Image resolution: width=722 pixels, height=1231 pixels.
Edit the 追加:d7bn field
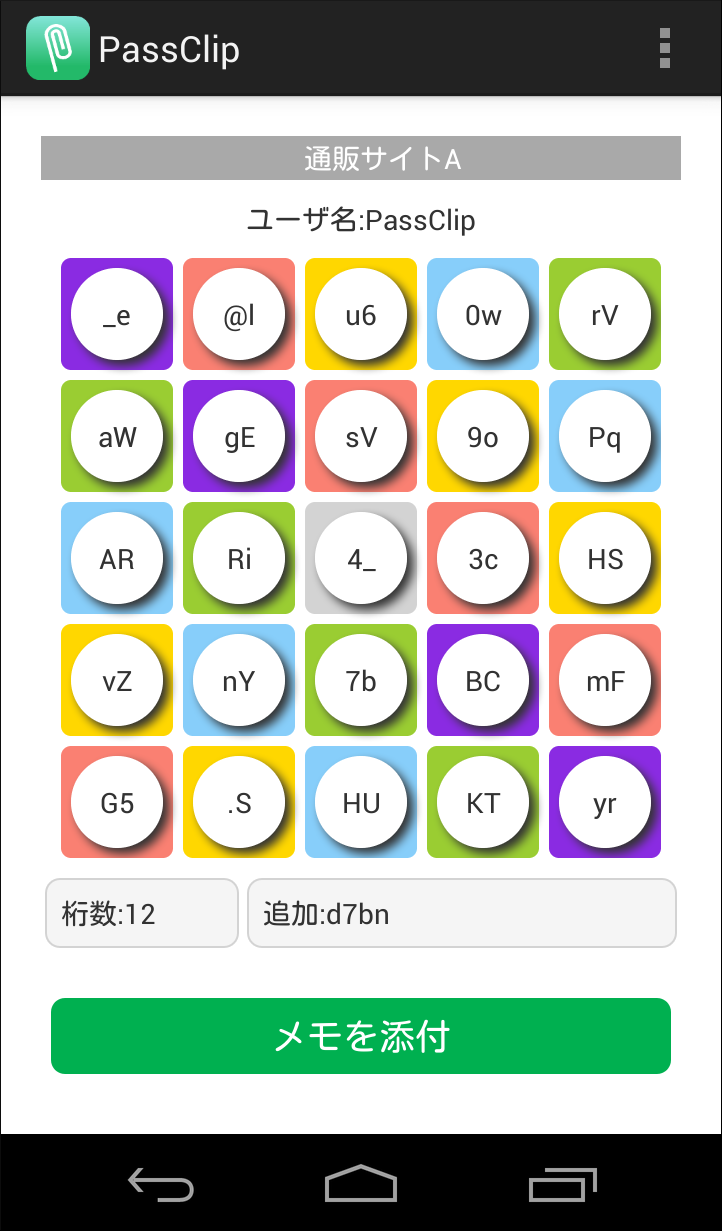pyautogui.click(x=462, y=913)
